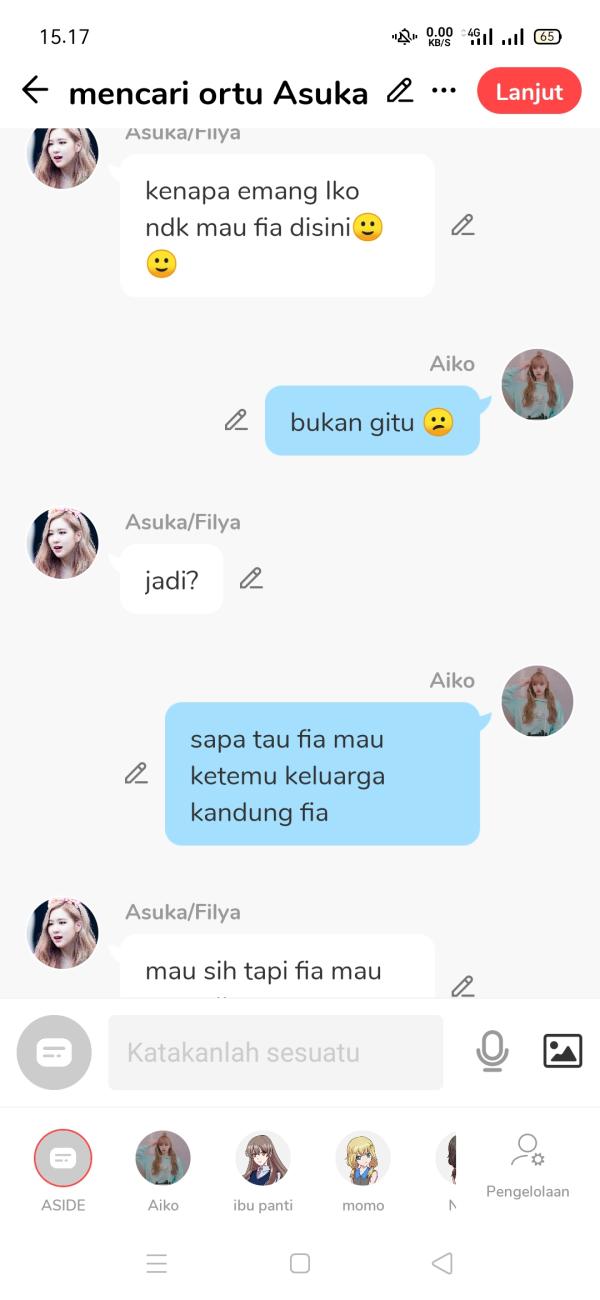Image resolution: width=600 pixels, height=1300 pixels.
Task: Start voice input with the microphone
Action: pos(492,1051)
